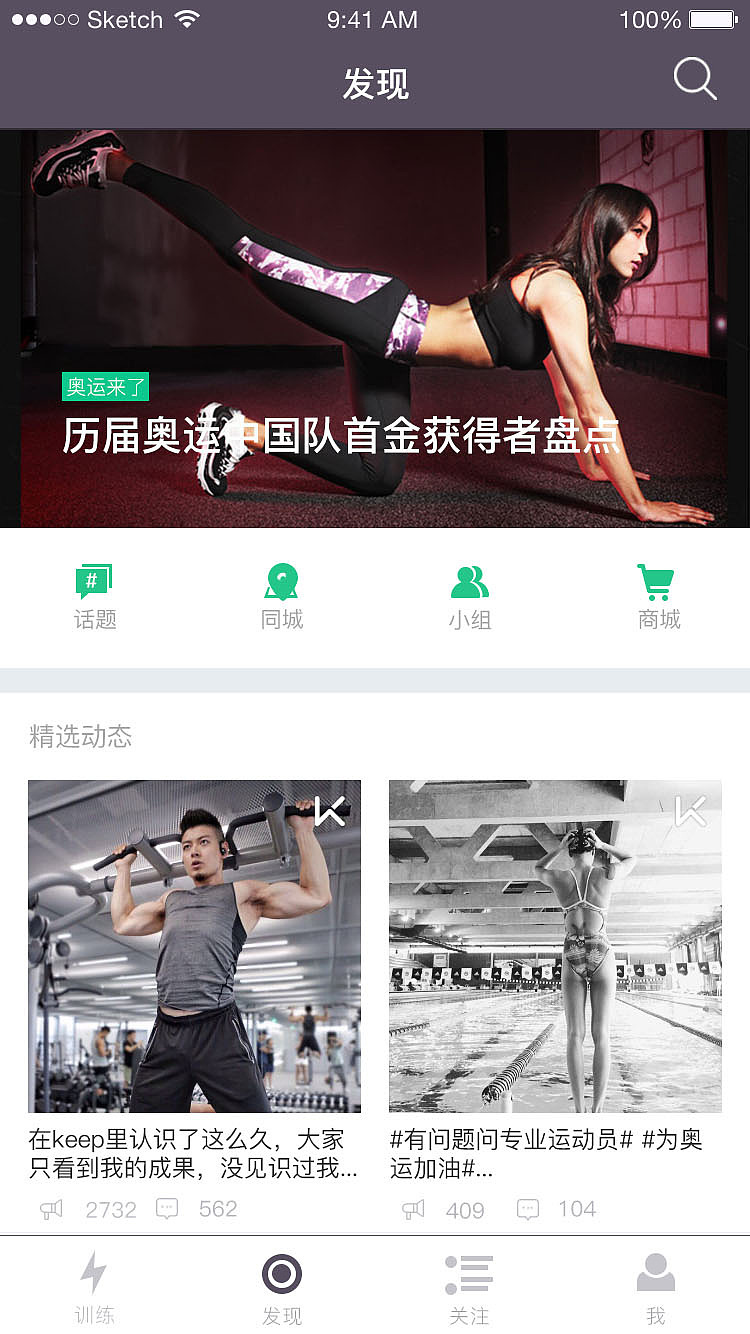750x1334 pixels.
Task: Open comments icon showing 562
Action: point(166,1209)
